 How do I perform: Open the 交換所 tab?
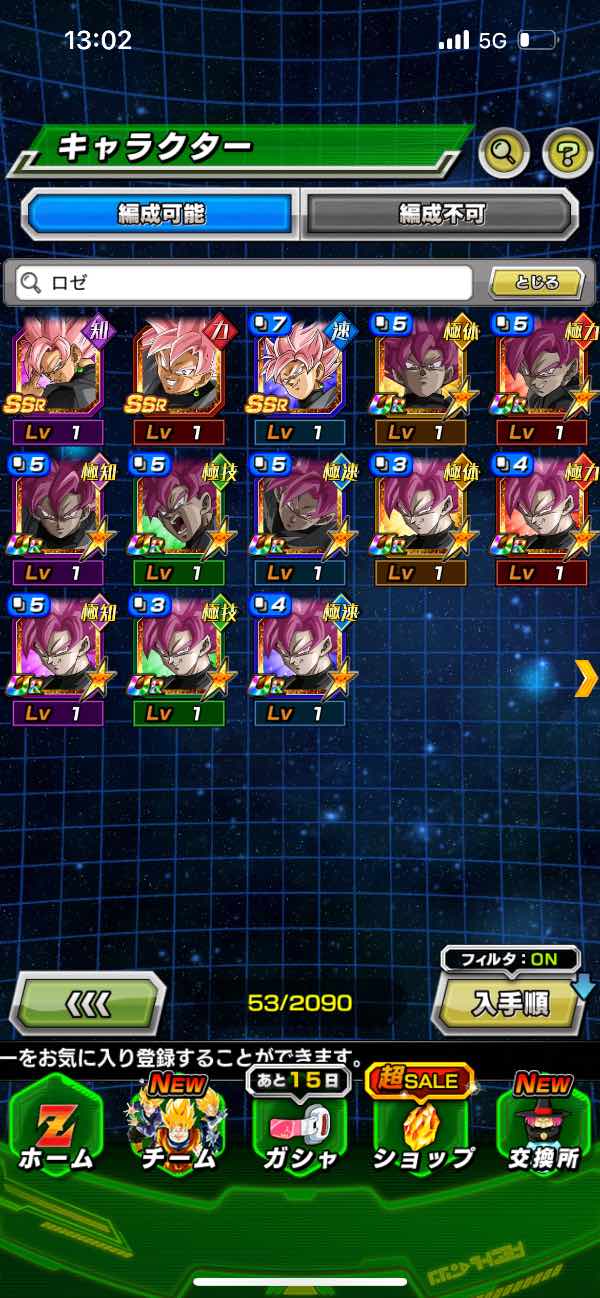click(544, 1125)
